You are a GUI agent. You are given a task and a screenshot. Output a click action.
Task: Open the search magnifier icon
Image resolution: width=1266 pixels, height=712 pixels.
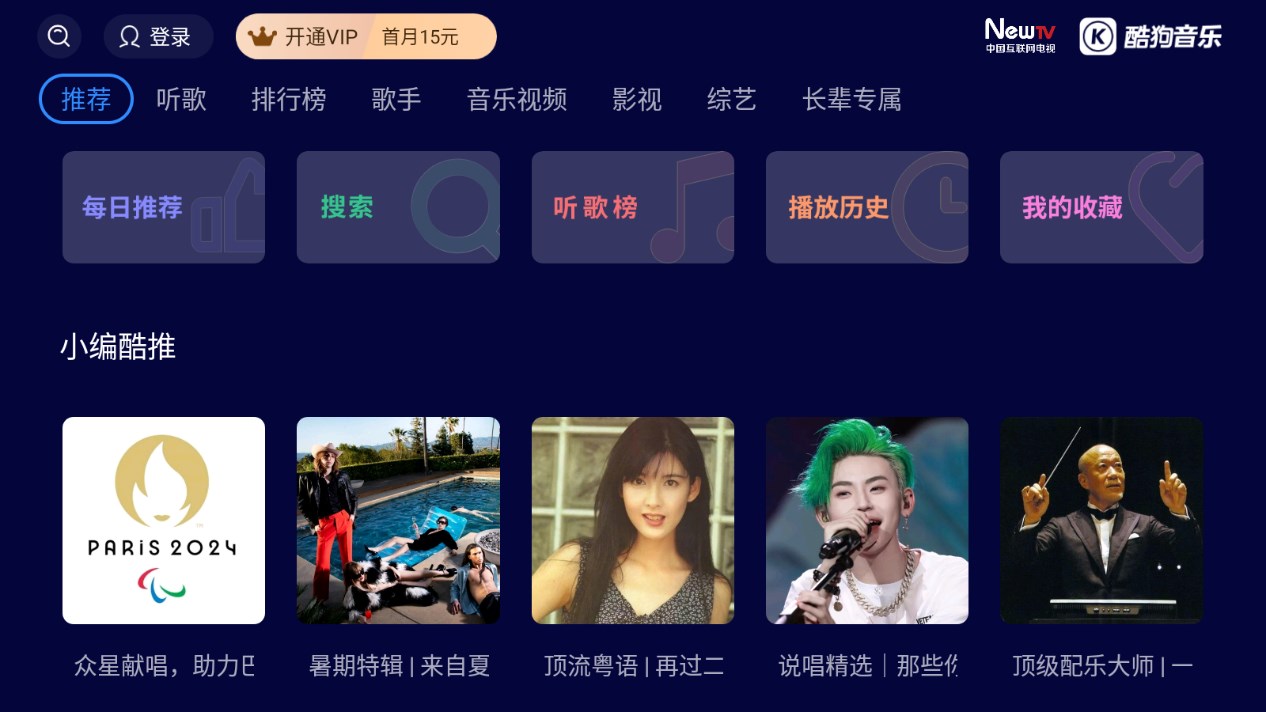tap(59, 37)
